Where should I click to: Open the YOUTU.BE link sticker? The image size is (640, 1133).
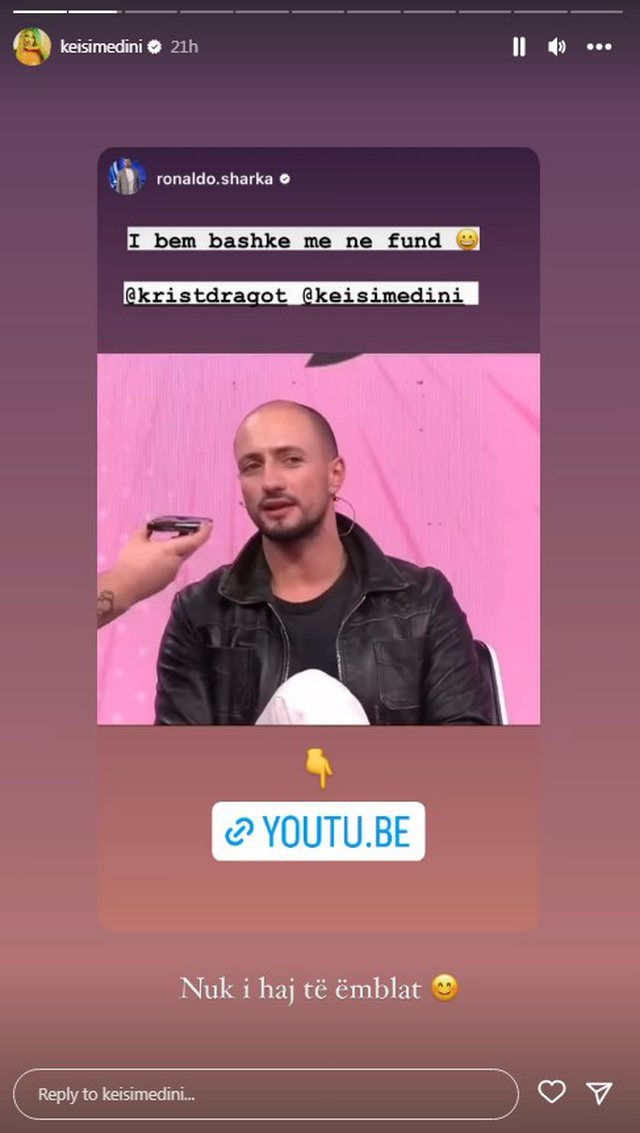[x=318, y=831]
